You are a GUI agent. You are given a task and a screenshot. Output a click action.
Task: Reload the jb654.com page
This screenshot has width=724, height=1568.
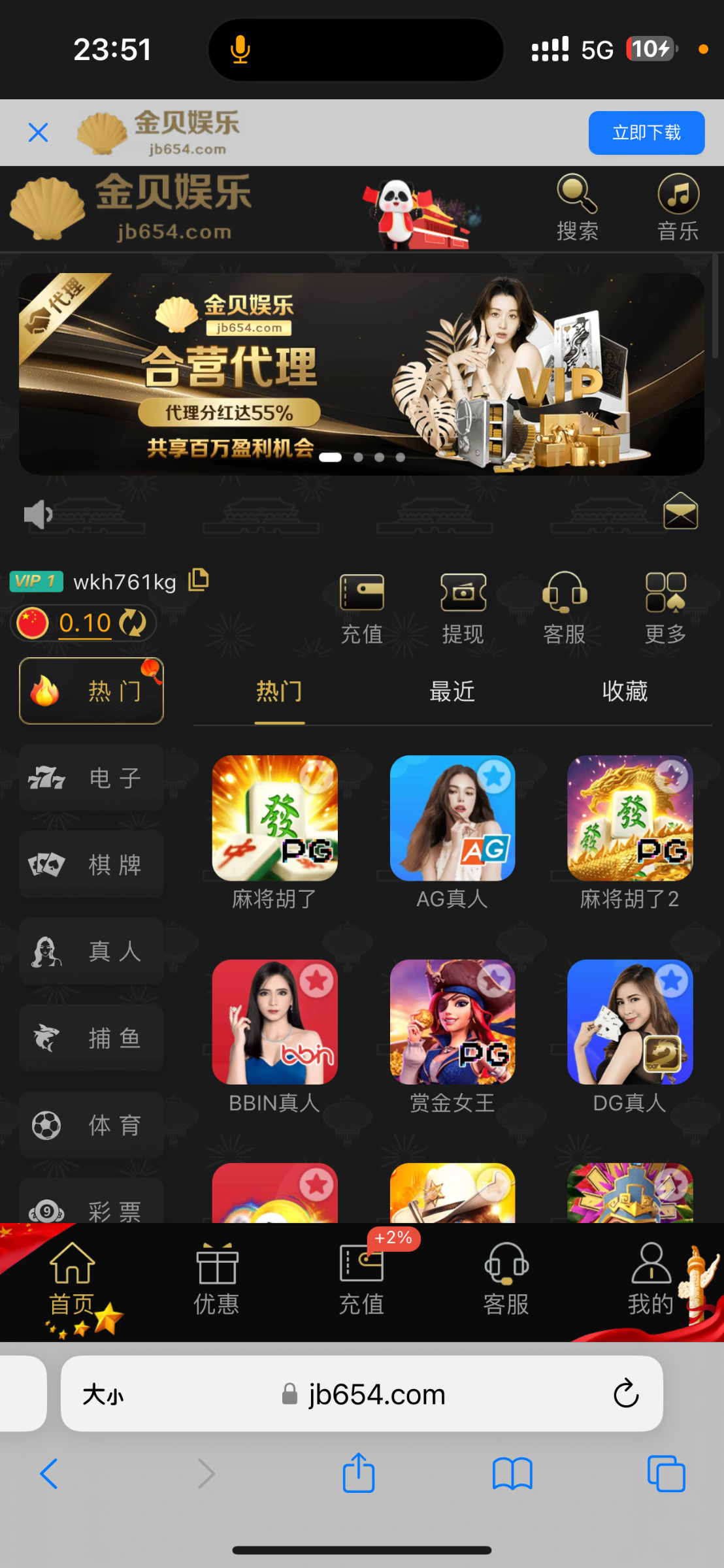625,1394
